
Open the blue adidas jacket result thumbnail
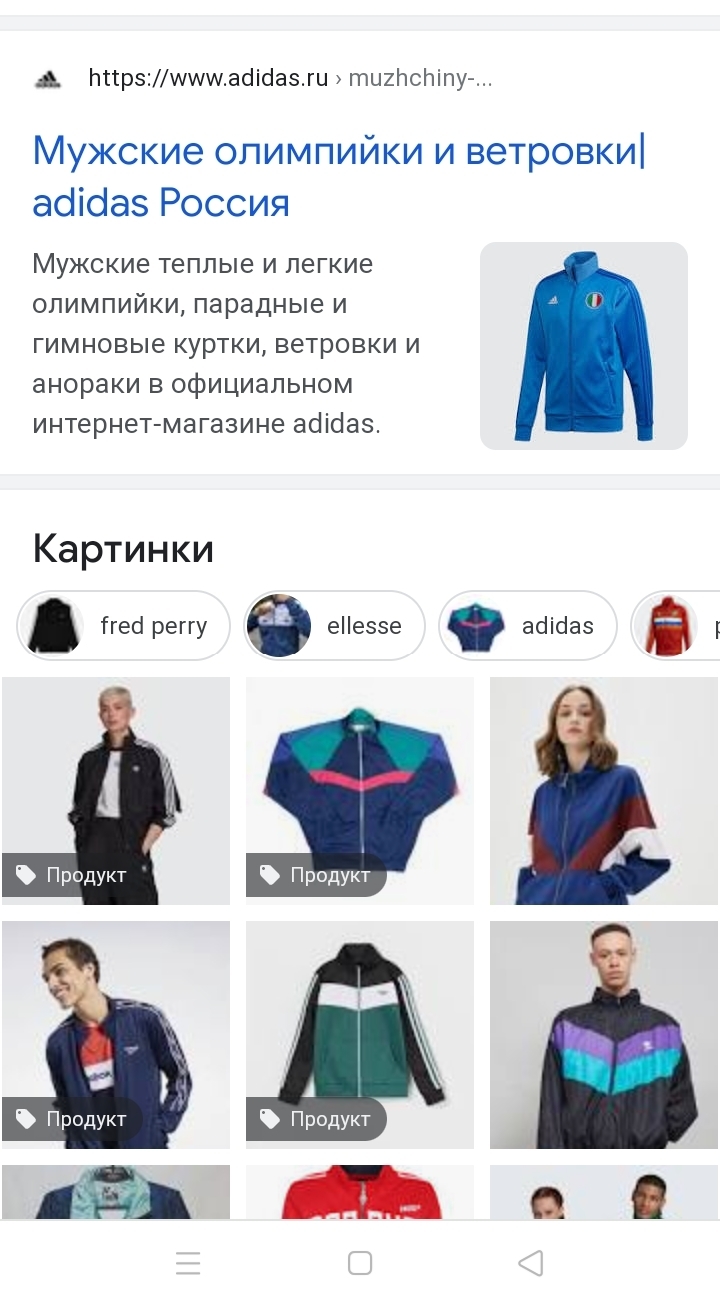pyautogui.click(x=584, y=346)
